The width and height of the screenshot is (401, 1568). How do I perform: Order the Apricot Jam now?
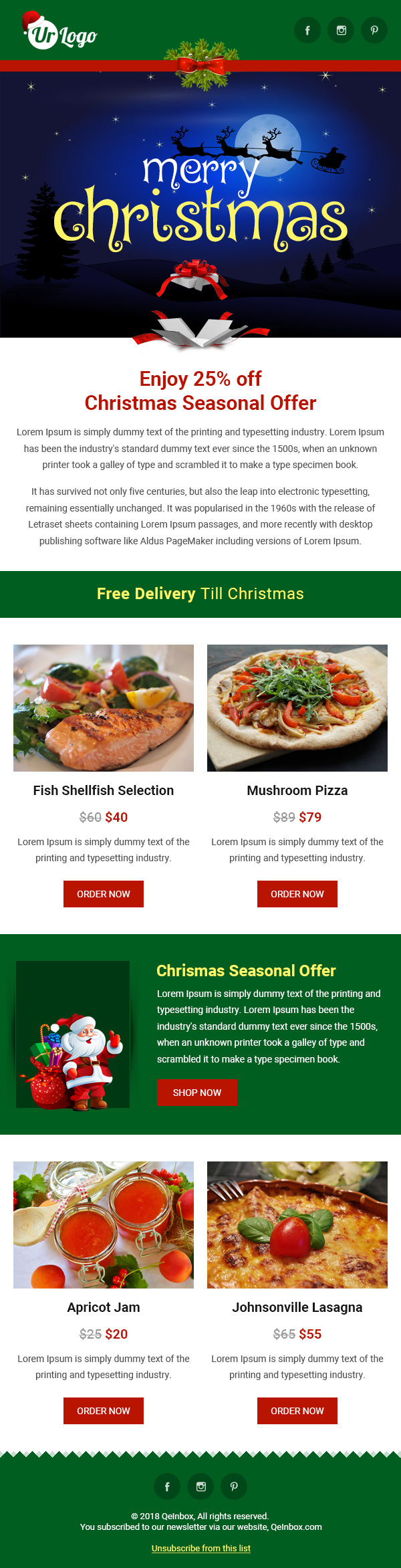(x=104, y=1411)
